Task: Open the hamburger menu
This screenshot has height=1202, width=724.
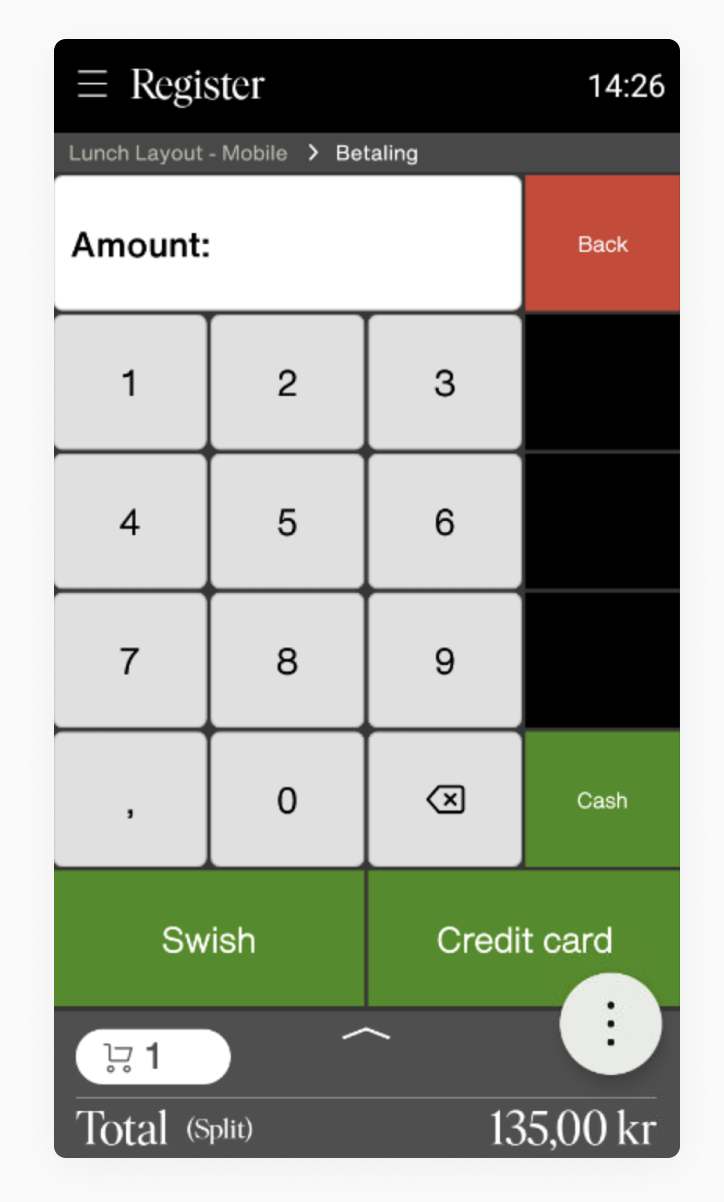Action: point(92,85)
